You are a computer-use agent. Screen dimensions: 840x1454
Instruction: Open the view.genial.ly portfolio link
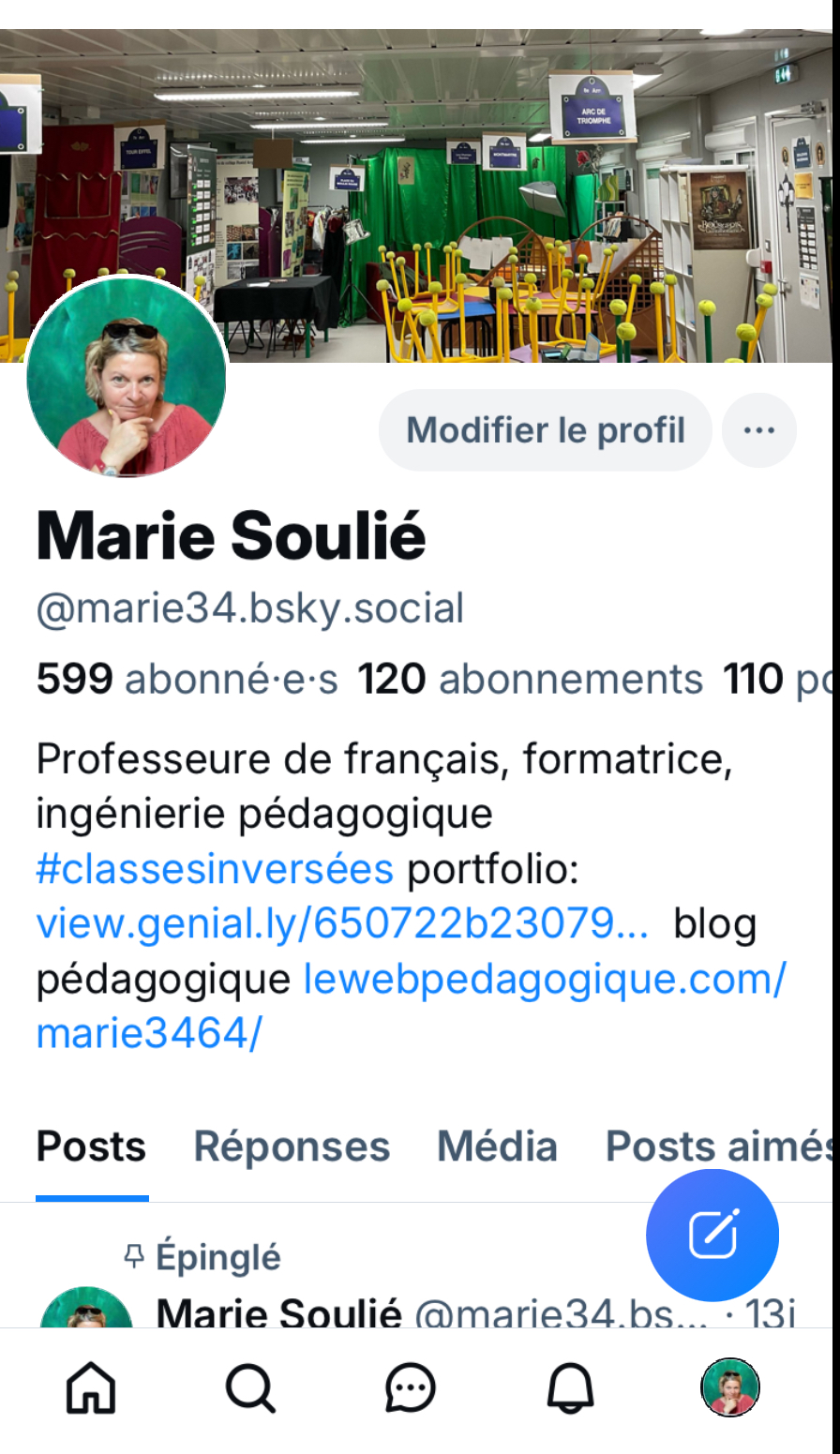pos(342,924)
